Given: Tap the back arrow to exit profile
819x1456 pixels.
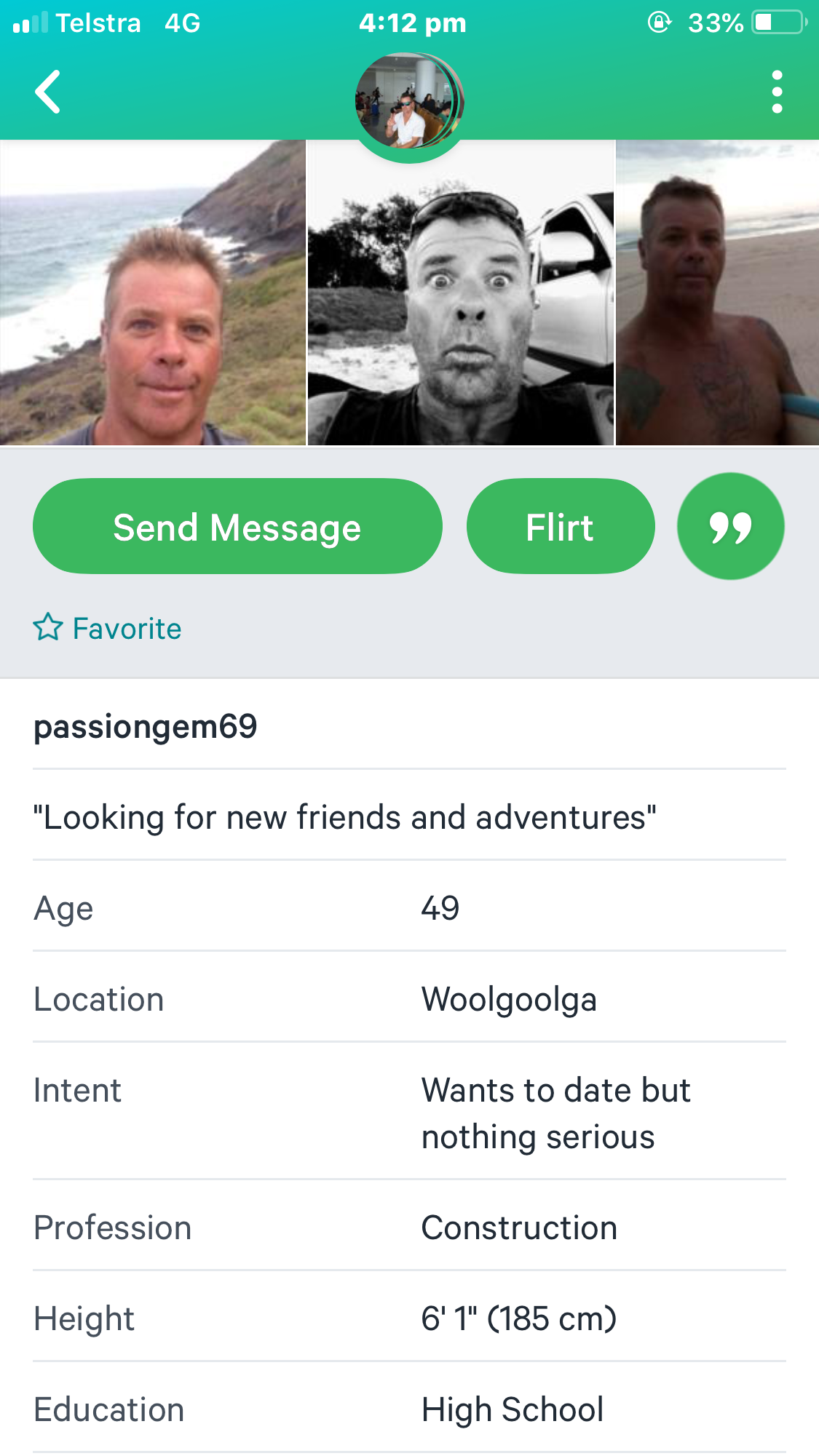Looking at the screenshot, I should tap(48, 92).
